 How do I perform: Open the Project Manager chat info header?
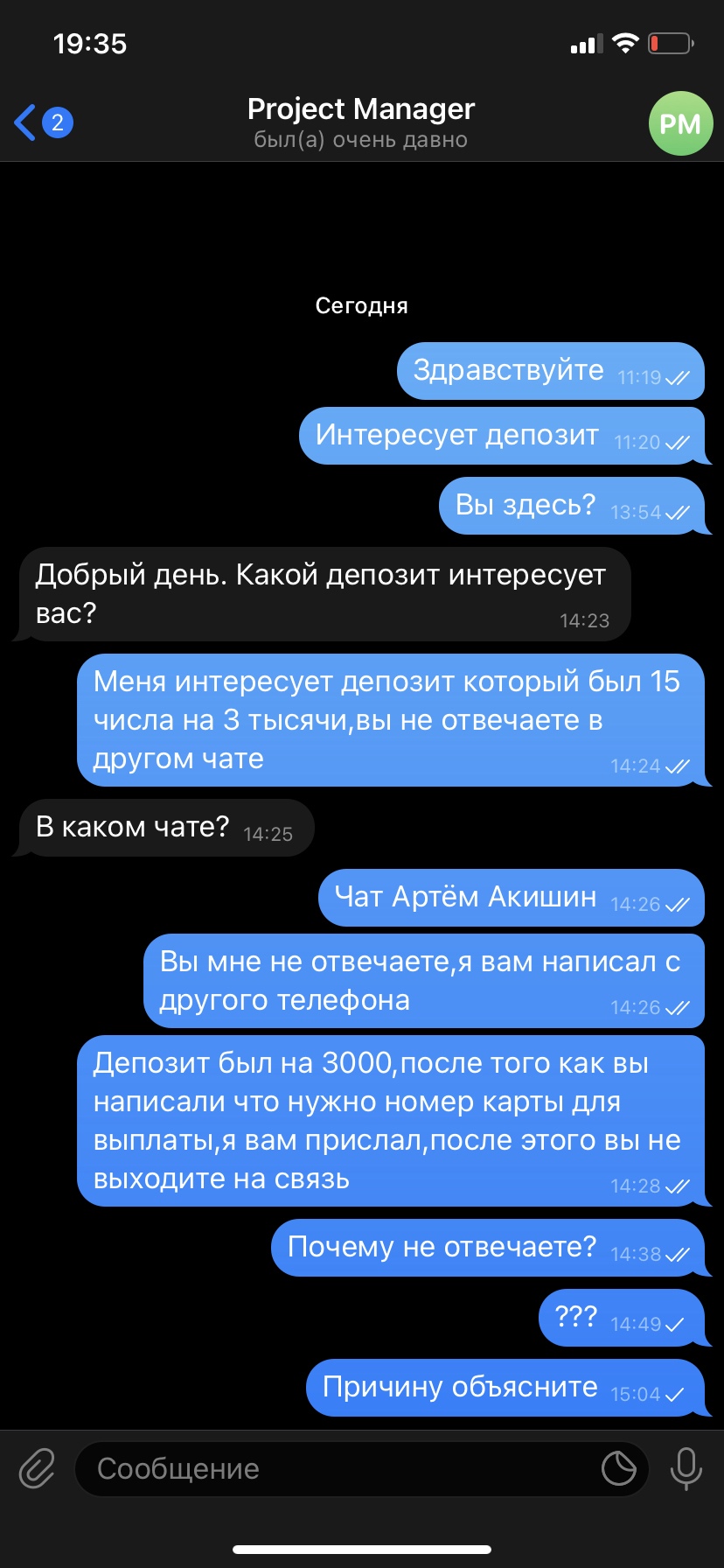pyautogui.click(x=360, y=122)
